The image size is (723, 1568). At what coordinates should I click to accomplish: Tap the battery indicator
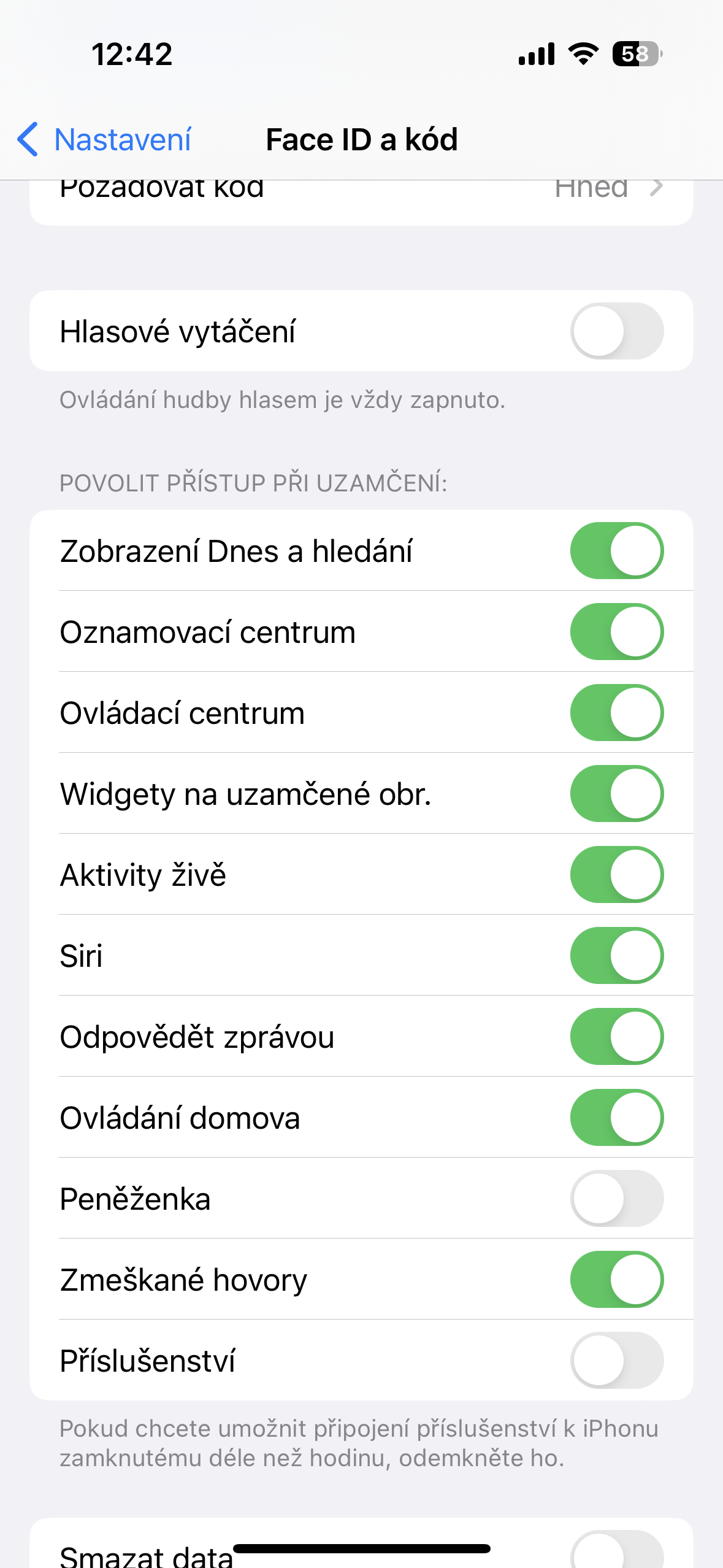pos(637,55)
